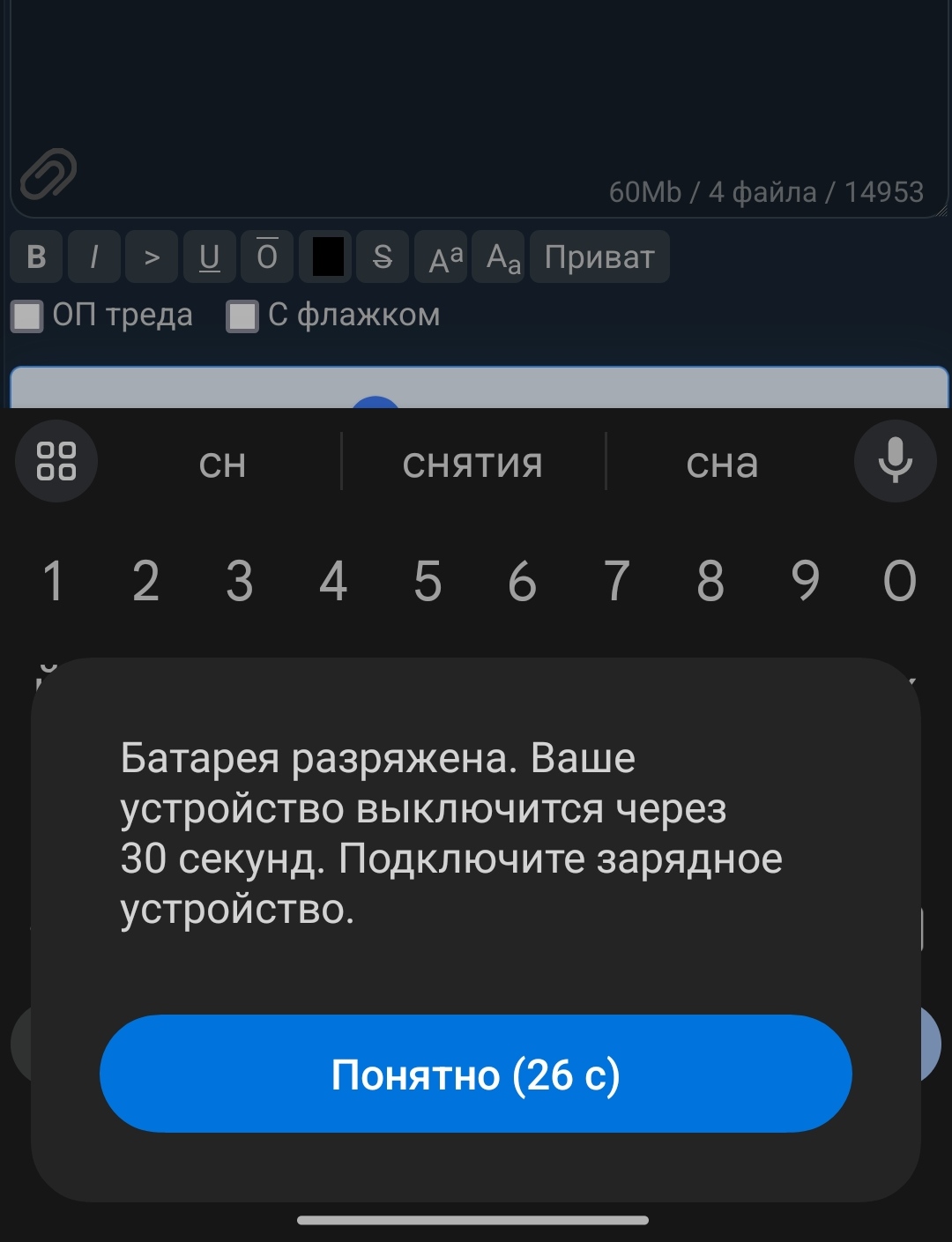The image size is (952, 1242).
Task: Apply overline with the O button
Action: pyautogui.click(x=267, y=257)
